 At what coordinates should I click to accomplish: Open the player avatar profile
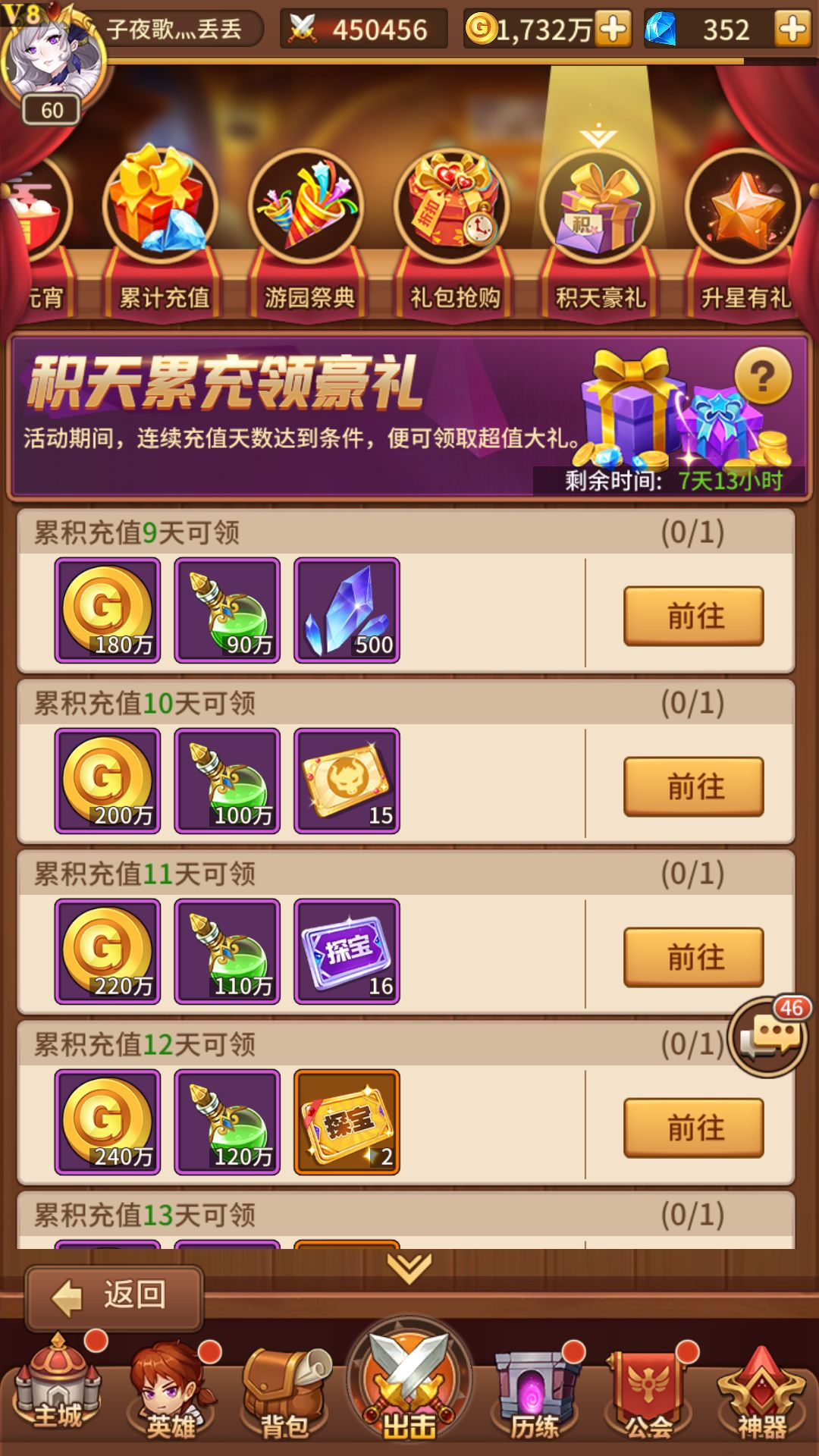52,62
